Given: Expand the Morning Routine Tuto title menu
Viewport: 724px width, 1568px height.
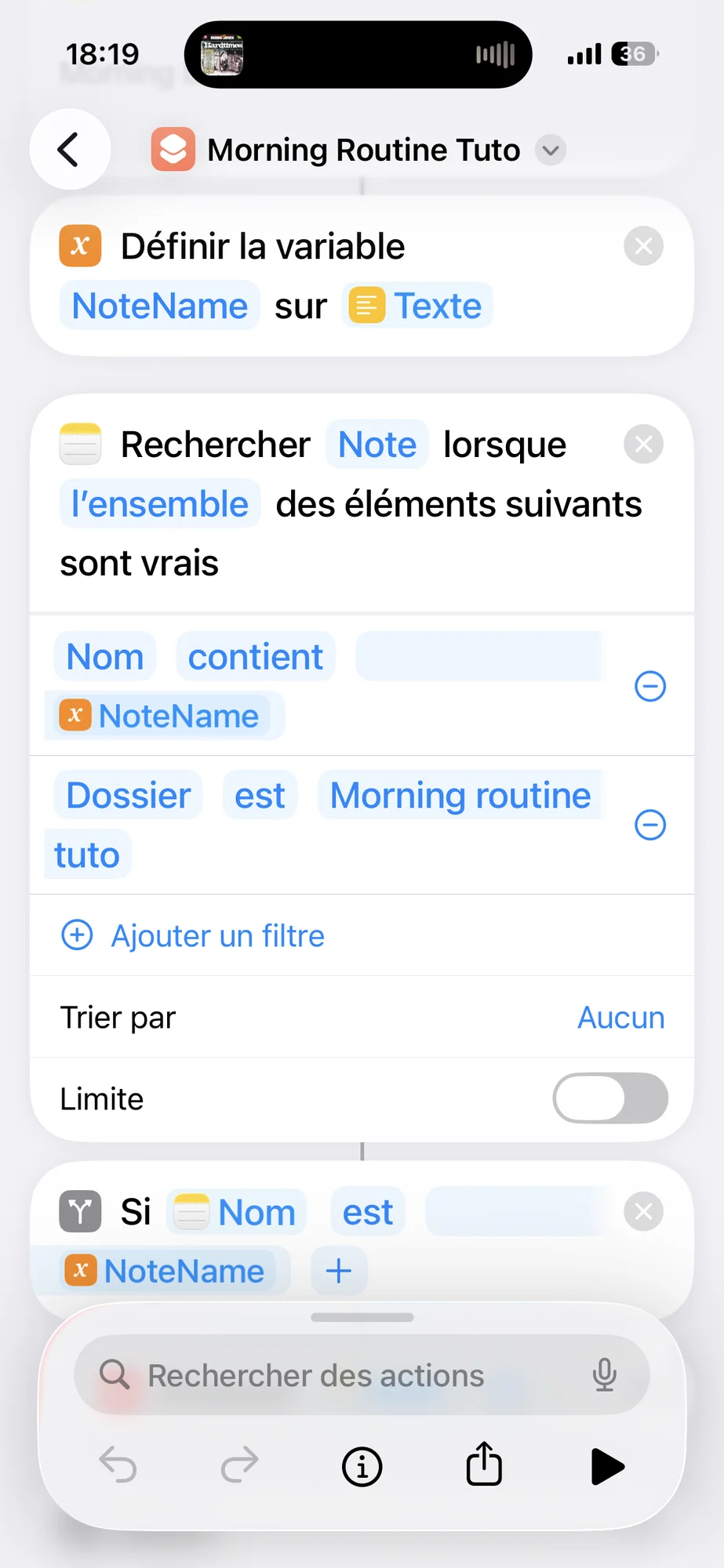Looking at the screenshot, I should pos(551,150).
